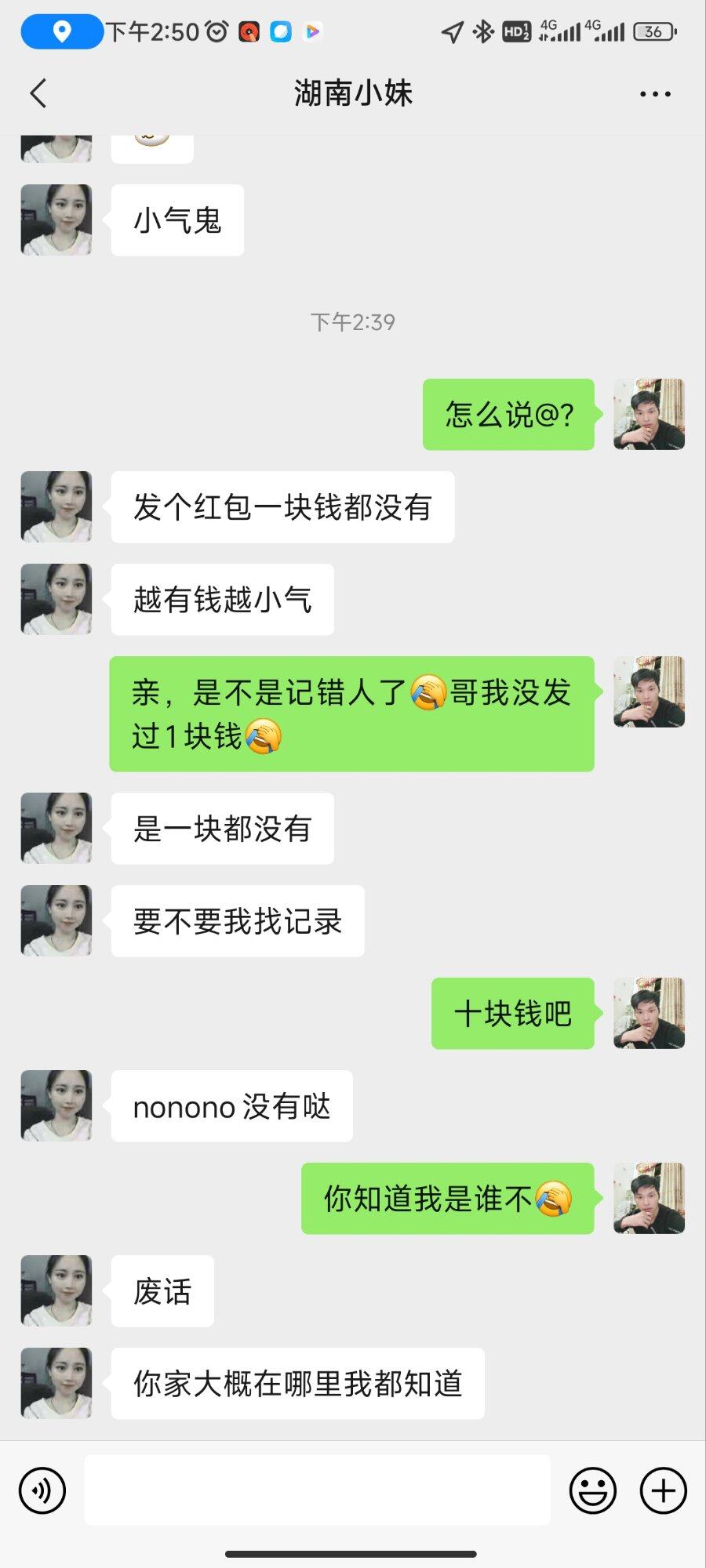The width and height of the screenshot is (706, 1568).
Task: Open my avatar beside 怎么说@? message
Action: click(649, 414)
